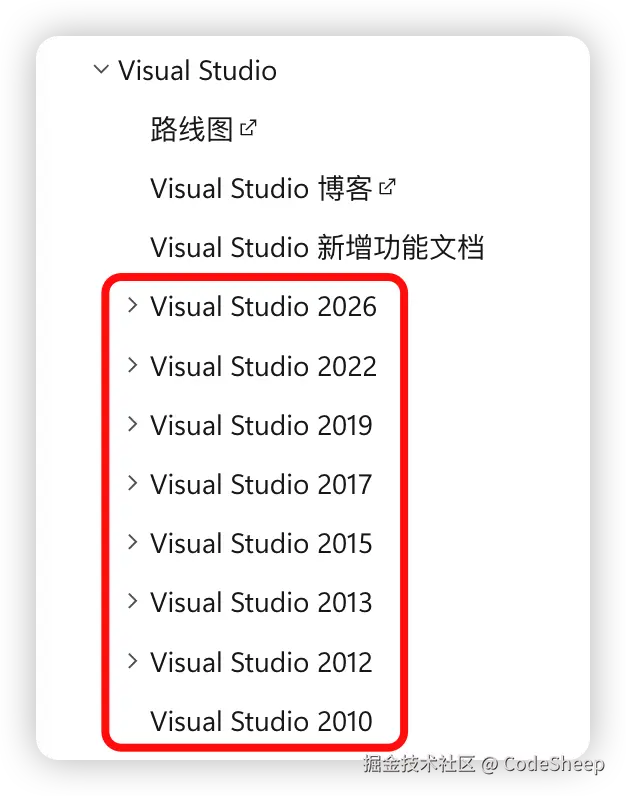Expand the Visual Studio 2013 node

click(133, 602)
